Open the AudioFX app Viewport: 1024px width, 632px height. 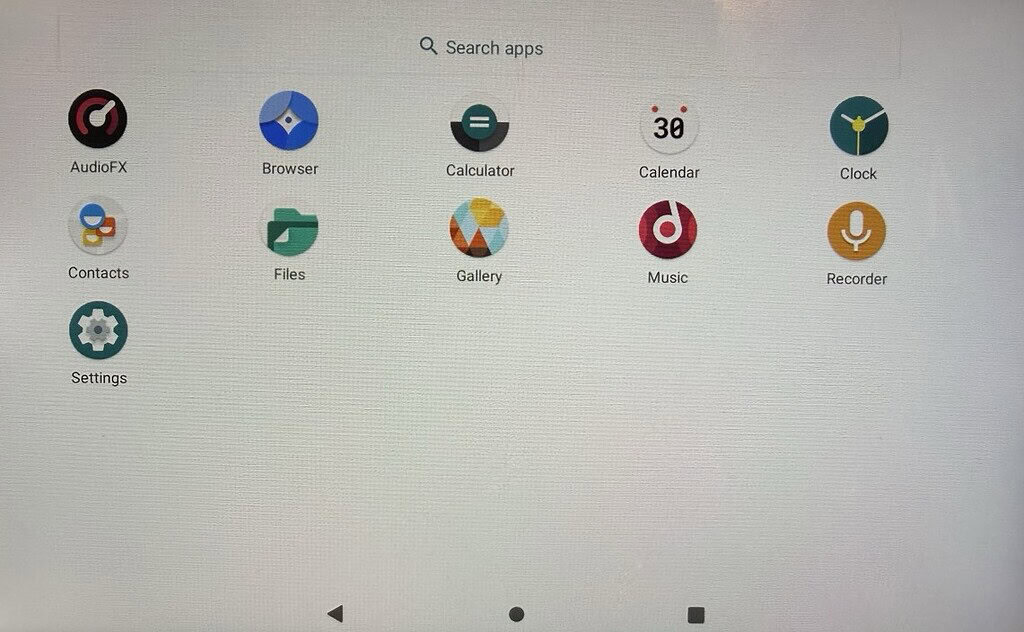[x=98, y=119]
